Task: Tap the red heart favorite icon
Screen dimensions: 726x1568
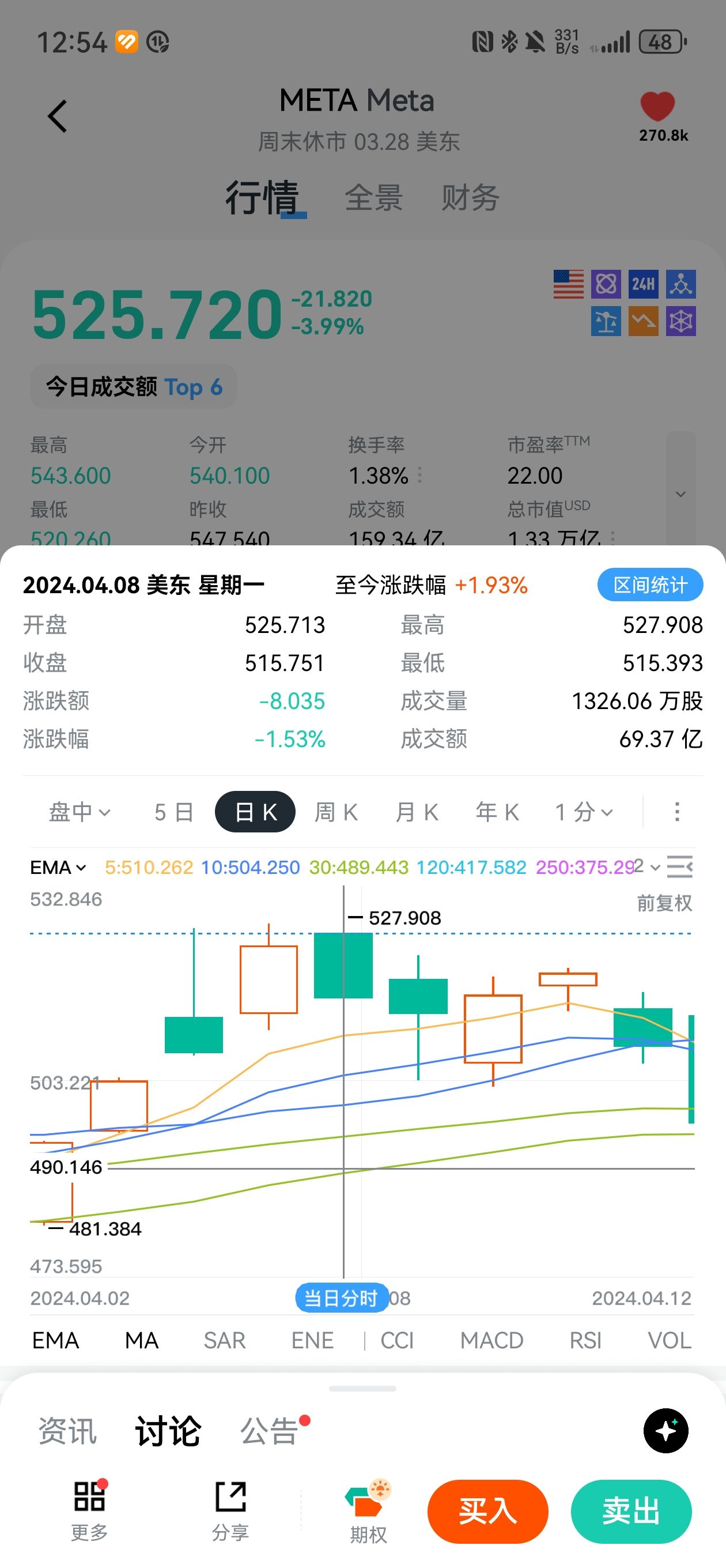Action: [x=657, y=107]
